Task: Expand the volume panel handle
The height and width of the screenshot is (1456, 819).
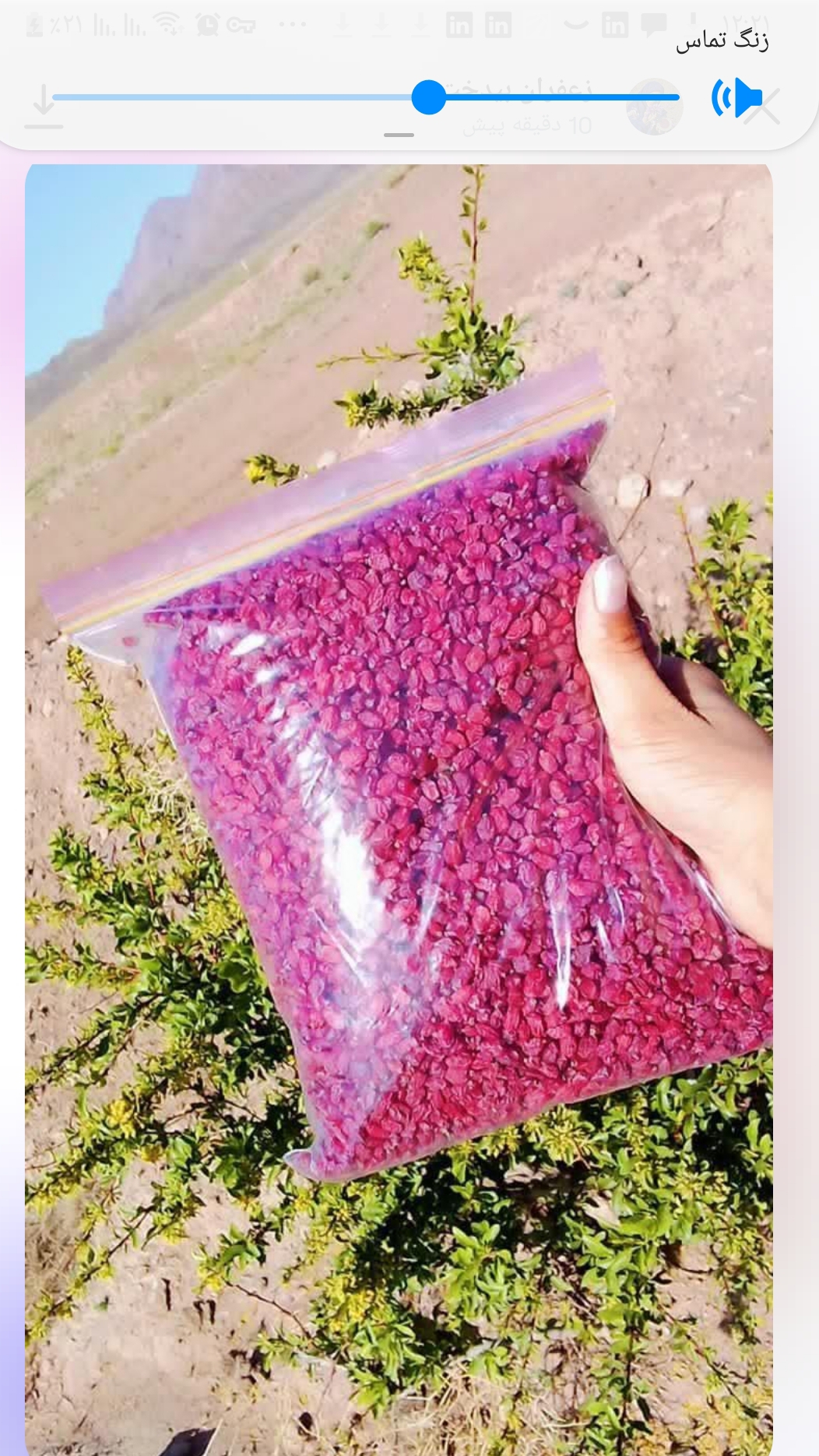Action: tap(399, 135)
